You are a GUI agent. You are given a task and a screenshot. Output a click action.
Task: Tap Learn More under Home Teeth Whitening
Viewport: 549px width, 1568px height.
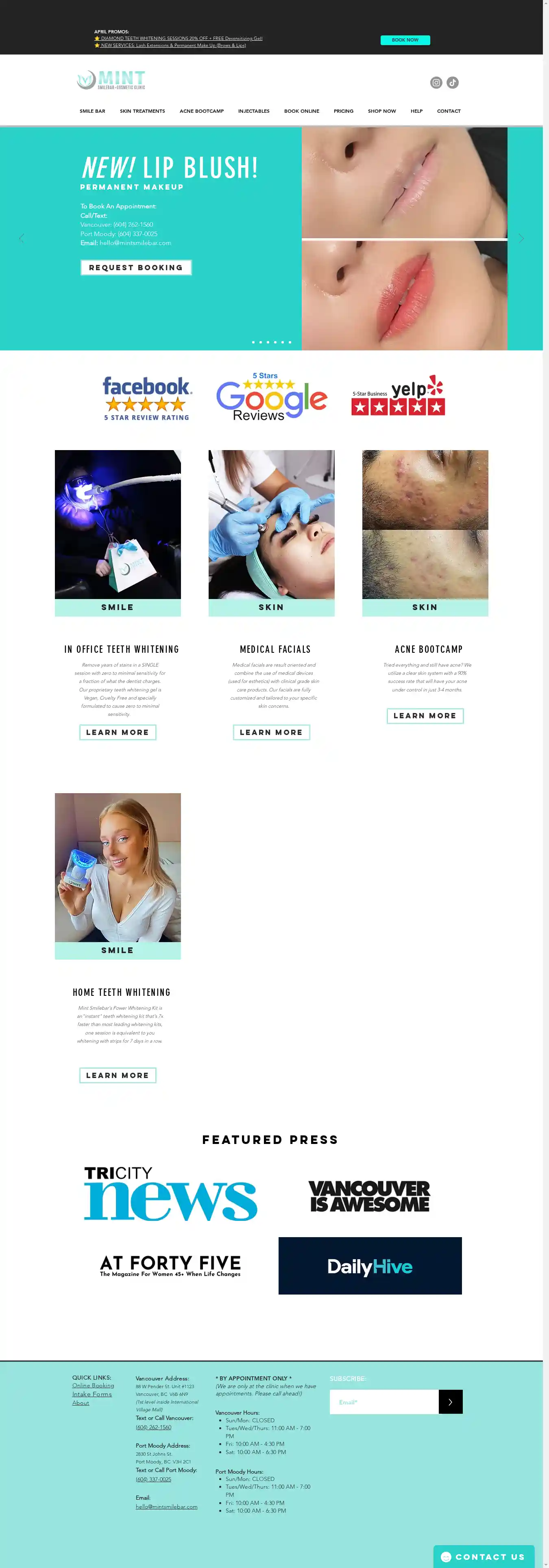118,1076
